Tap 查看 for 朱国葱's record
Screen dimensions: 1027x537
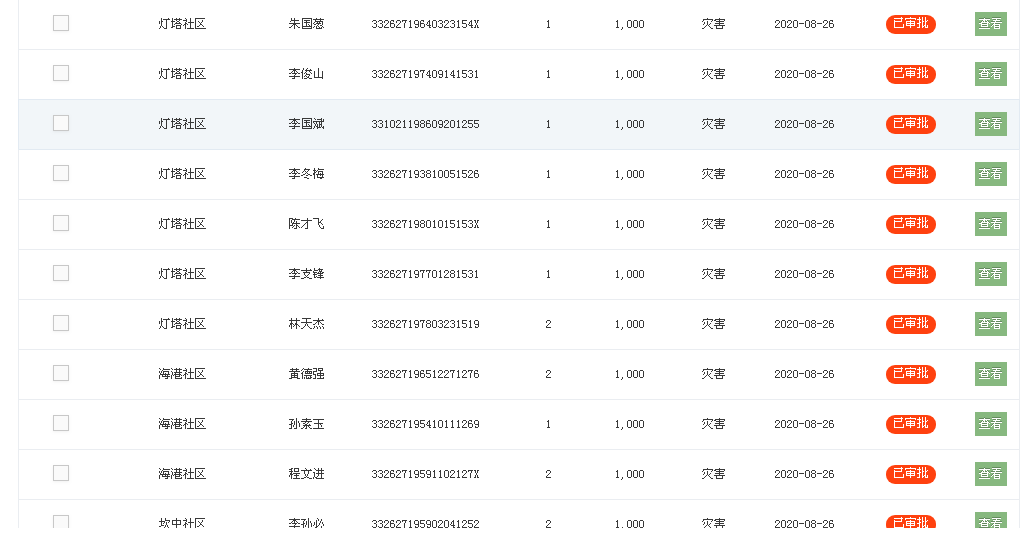pyautogui.click(x=990, y=24)
